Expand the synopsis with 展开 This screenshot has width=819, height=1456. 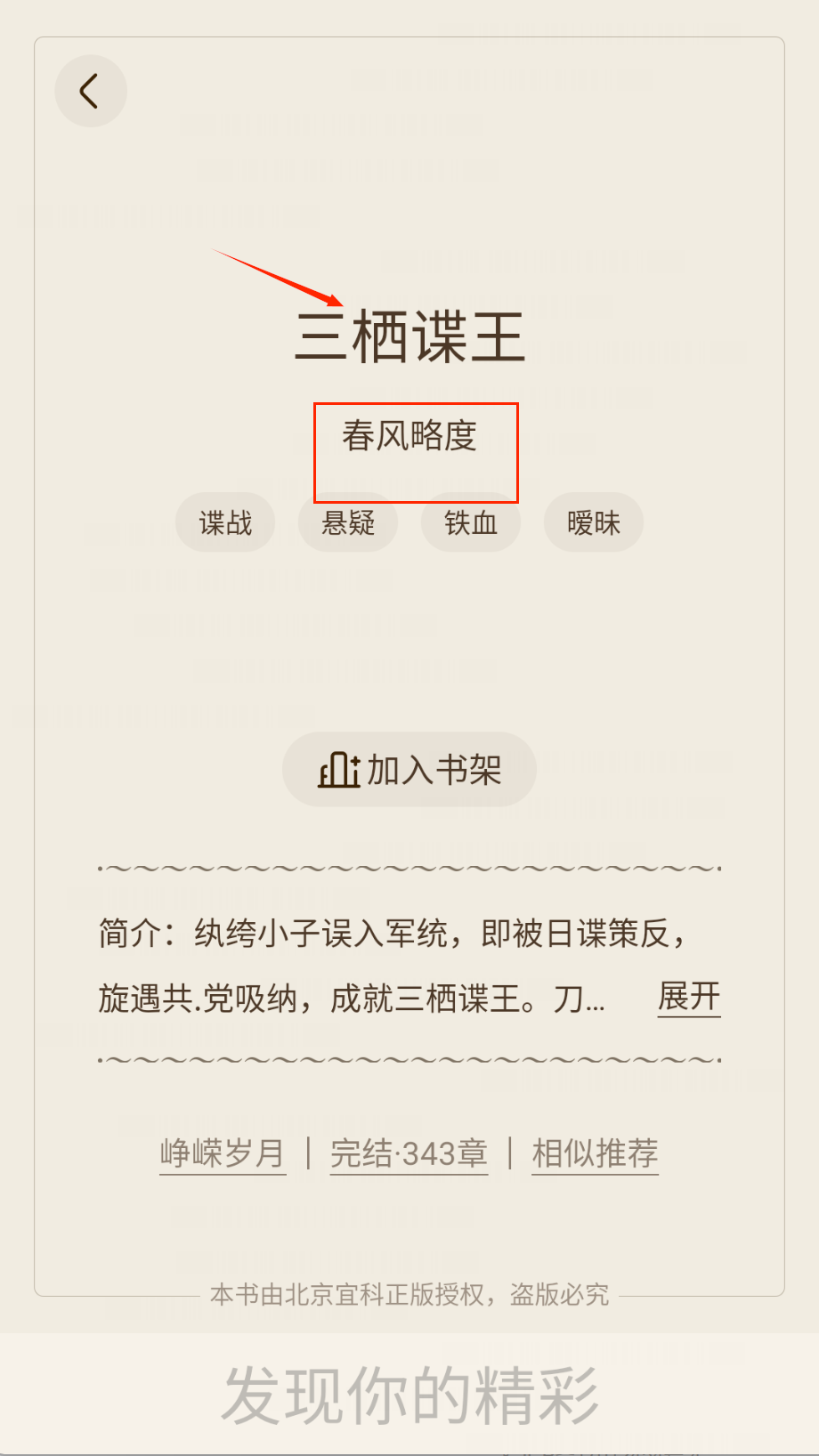(x=688, y=997)
